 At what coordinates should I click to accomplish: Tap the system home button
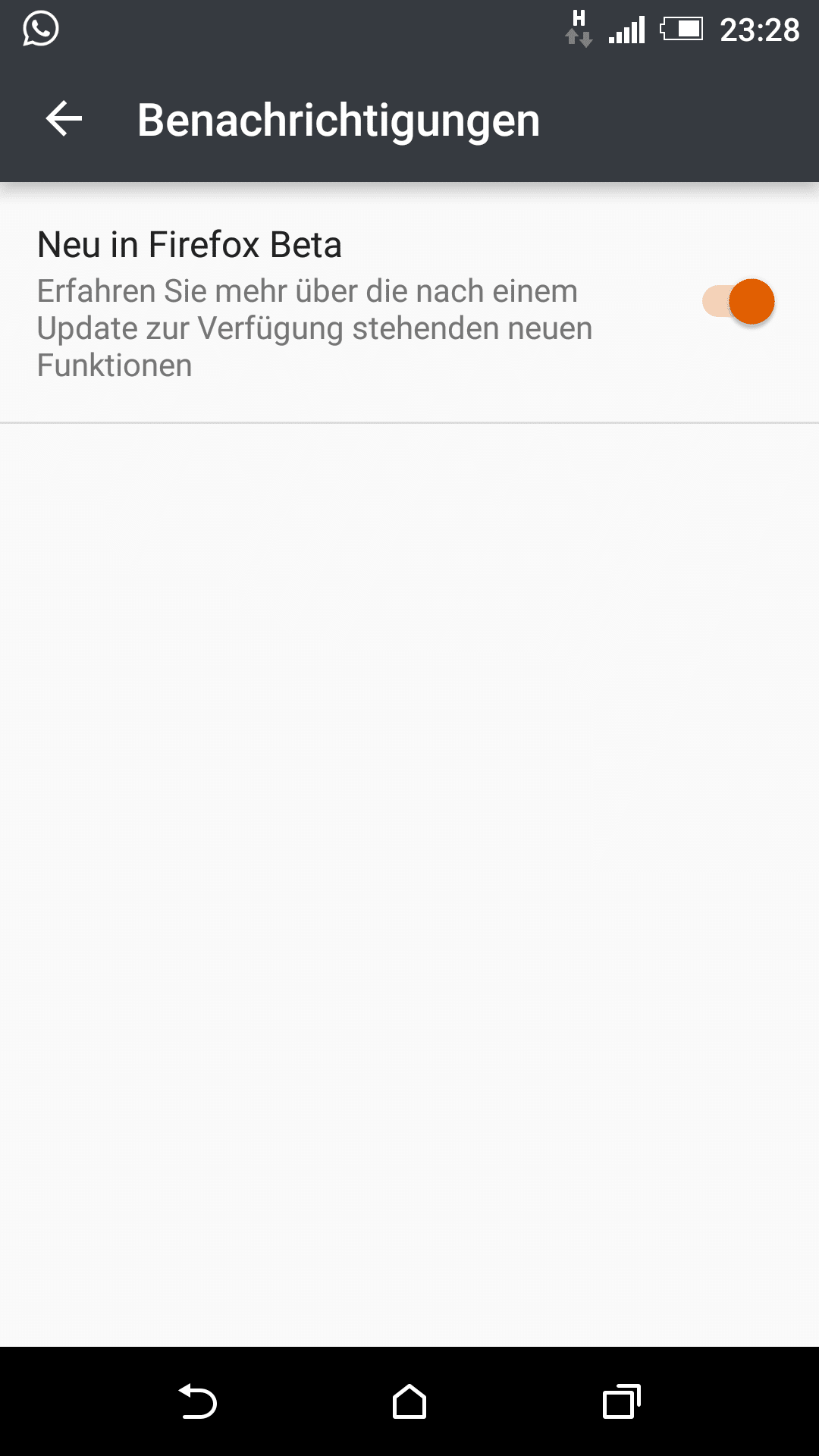coord(409,1401)
